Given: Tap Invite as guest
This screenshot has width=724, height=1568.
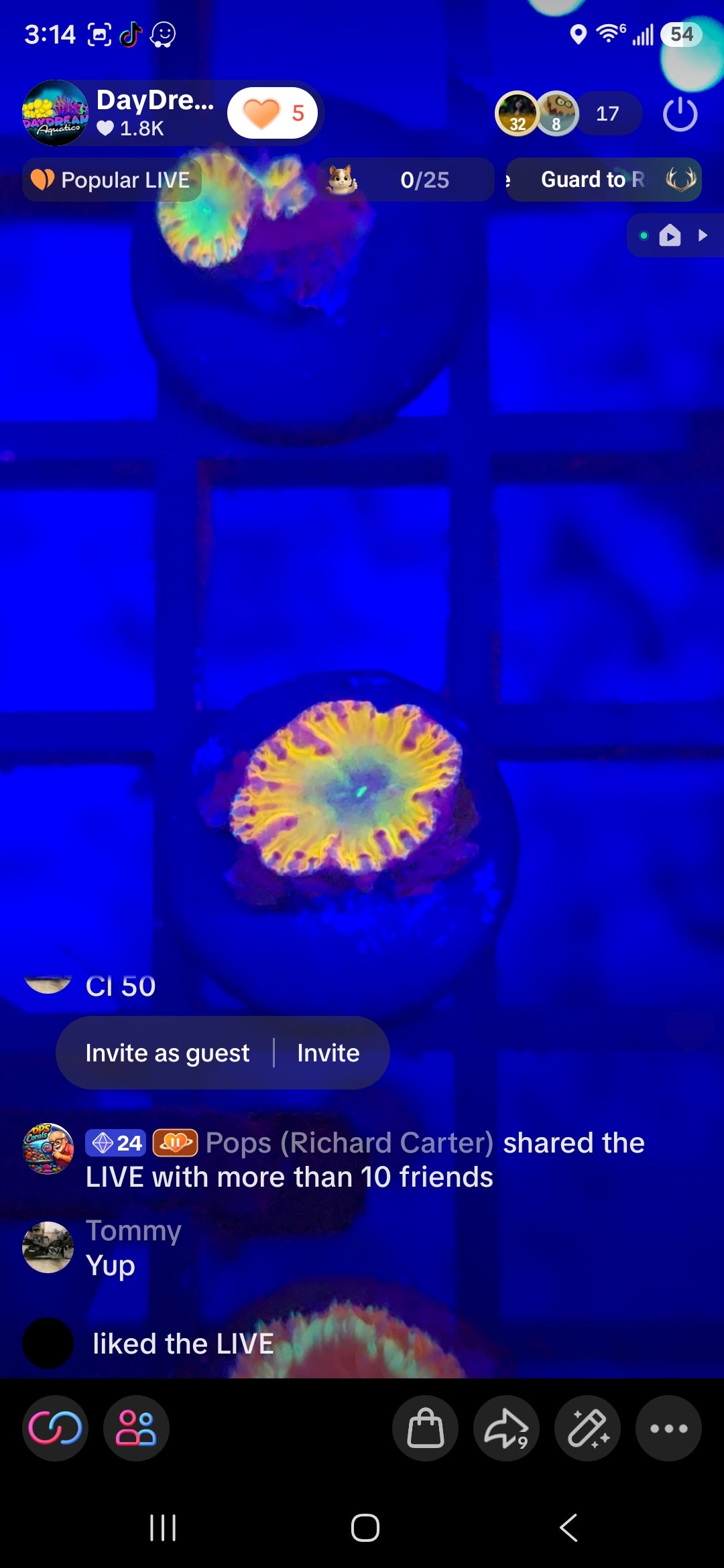Looking at the screenshot, I should pyautogui.click(x=168, y=1053).
